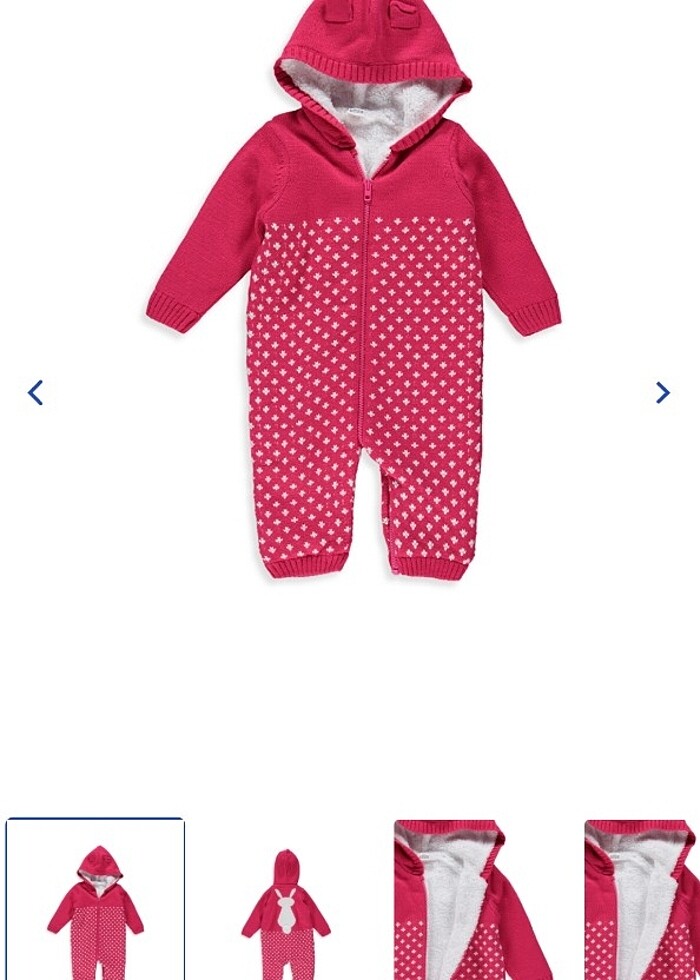
Task: Select the front view thumbnail of the pink onesie
Action: [95, 900]
